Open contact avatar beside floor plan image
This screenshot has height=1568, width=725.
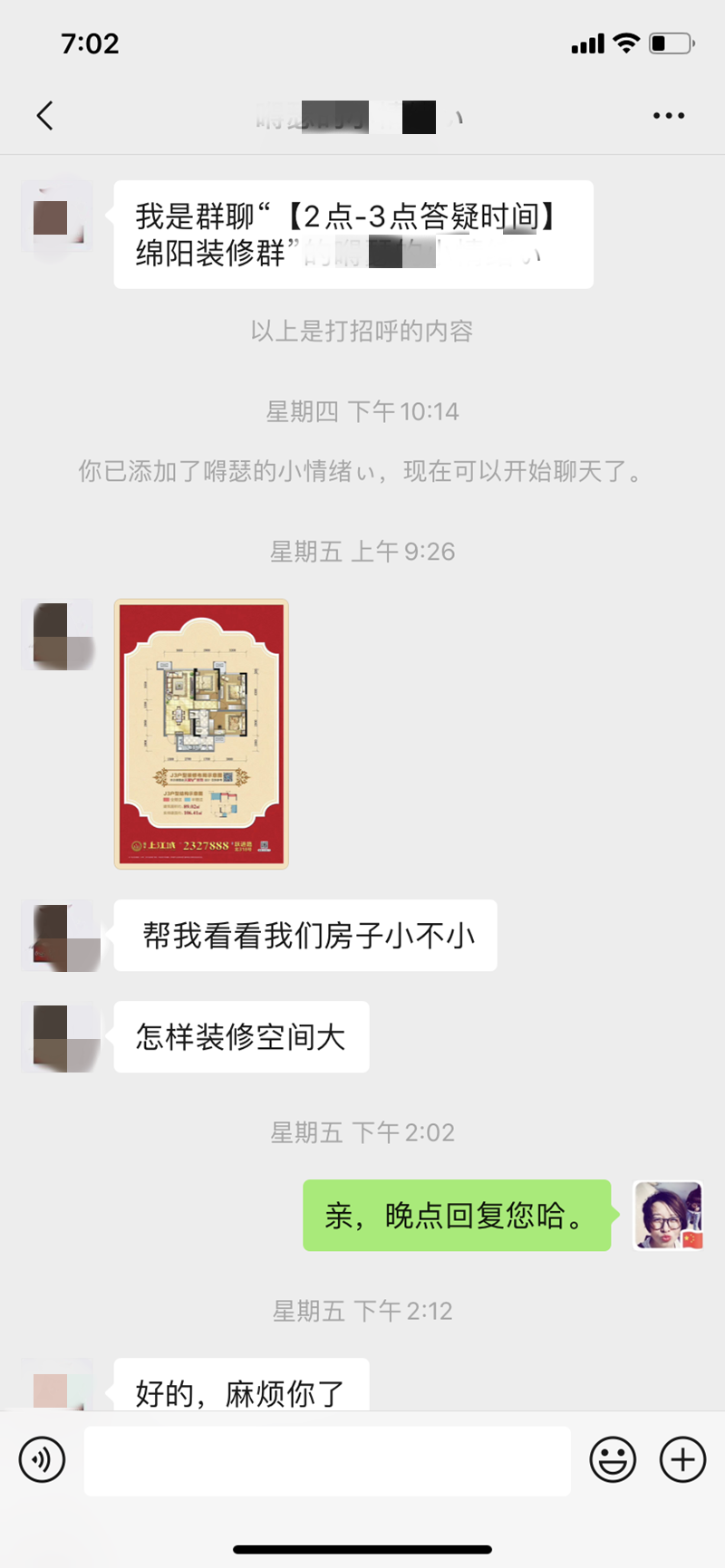coord(58,635)
